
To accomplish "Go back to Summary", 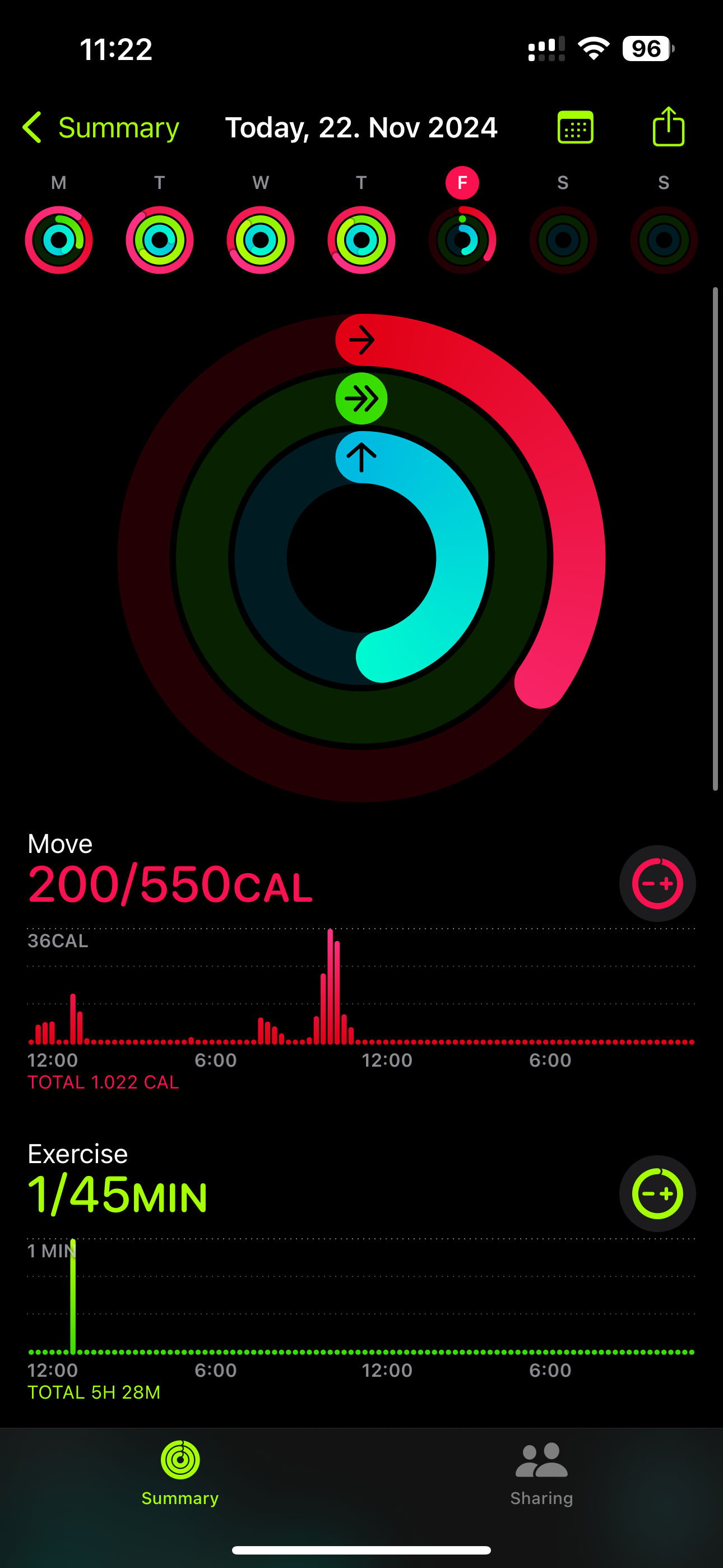I will (101, 128).
